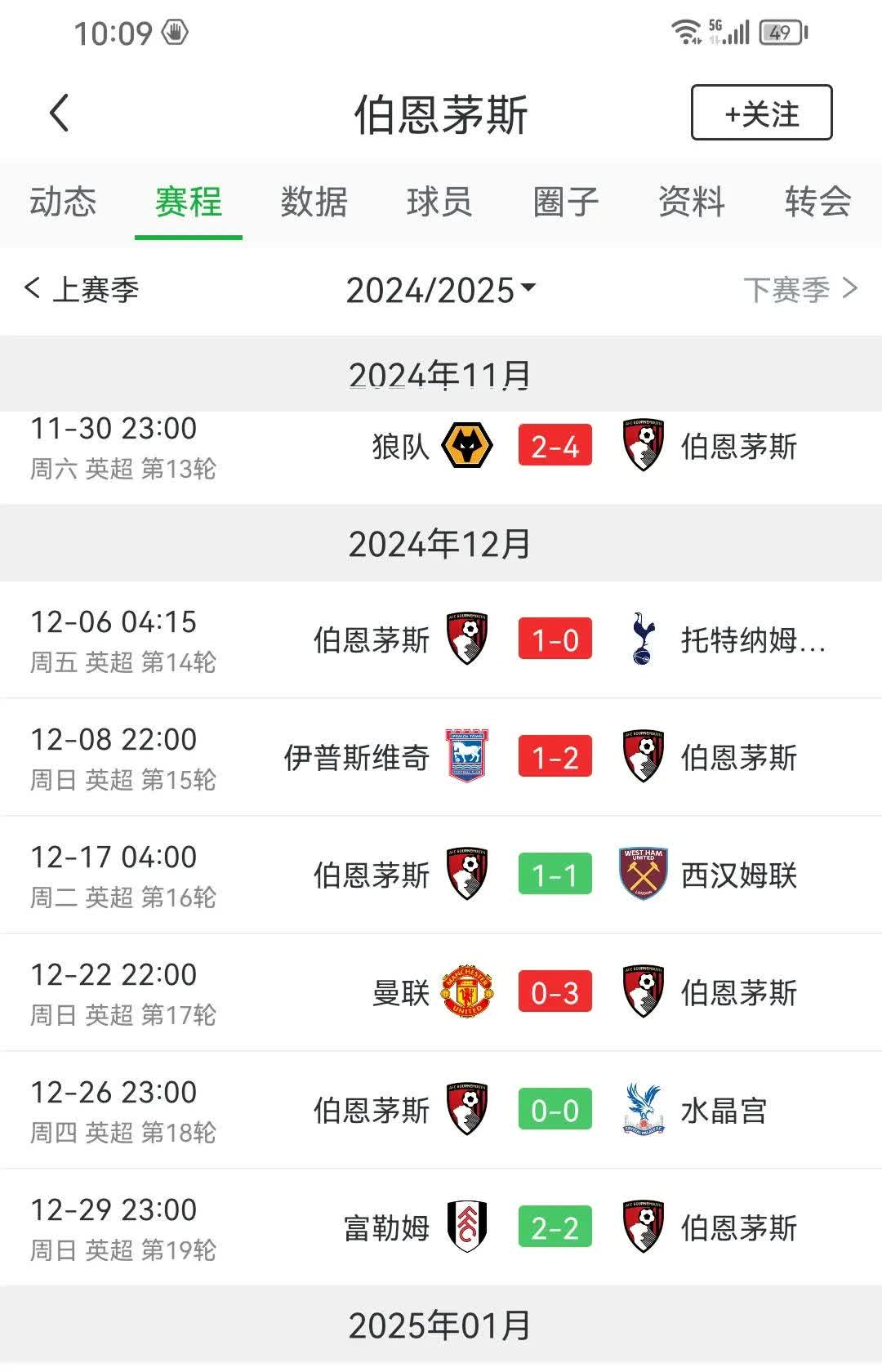Click the 2-4 score of the Wolves match
Viewport: 882px width, 1372px height.
click(x=555, y=447)
